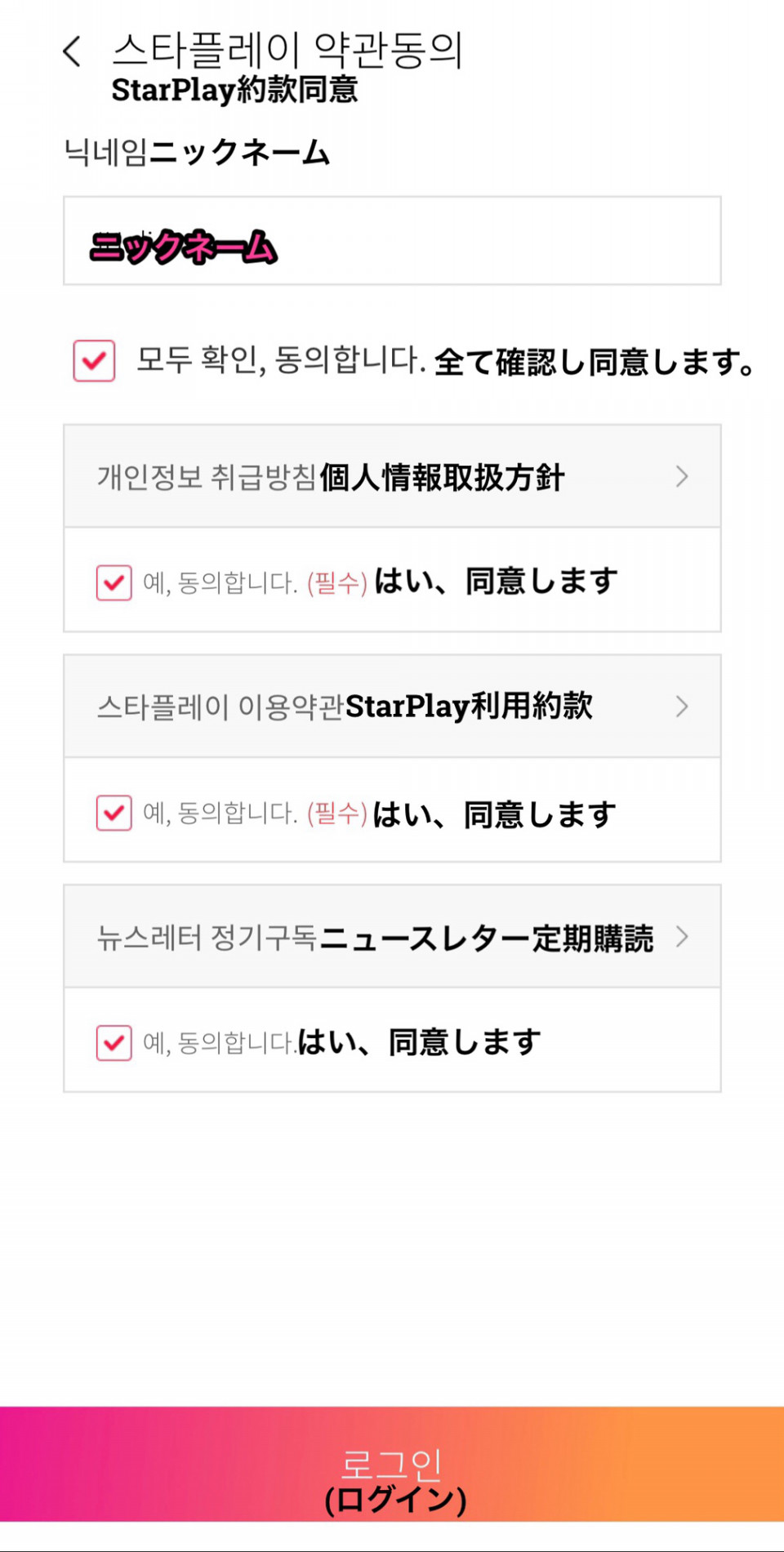Tap the nickname input field
The width and height of the screenshot is (784, 1552).
tap(392, 240)
